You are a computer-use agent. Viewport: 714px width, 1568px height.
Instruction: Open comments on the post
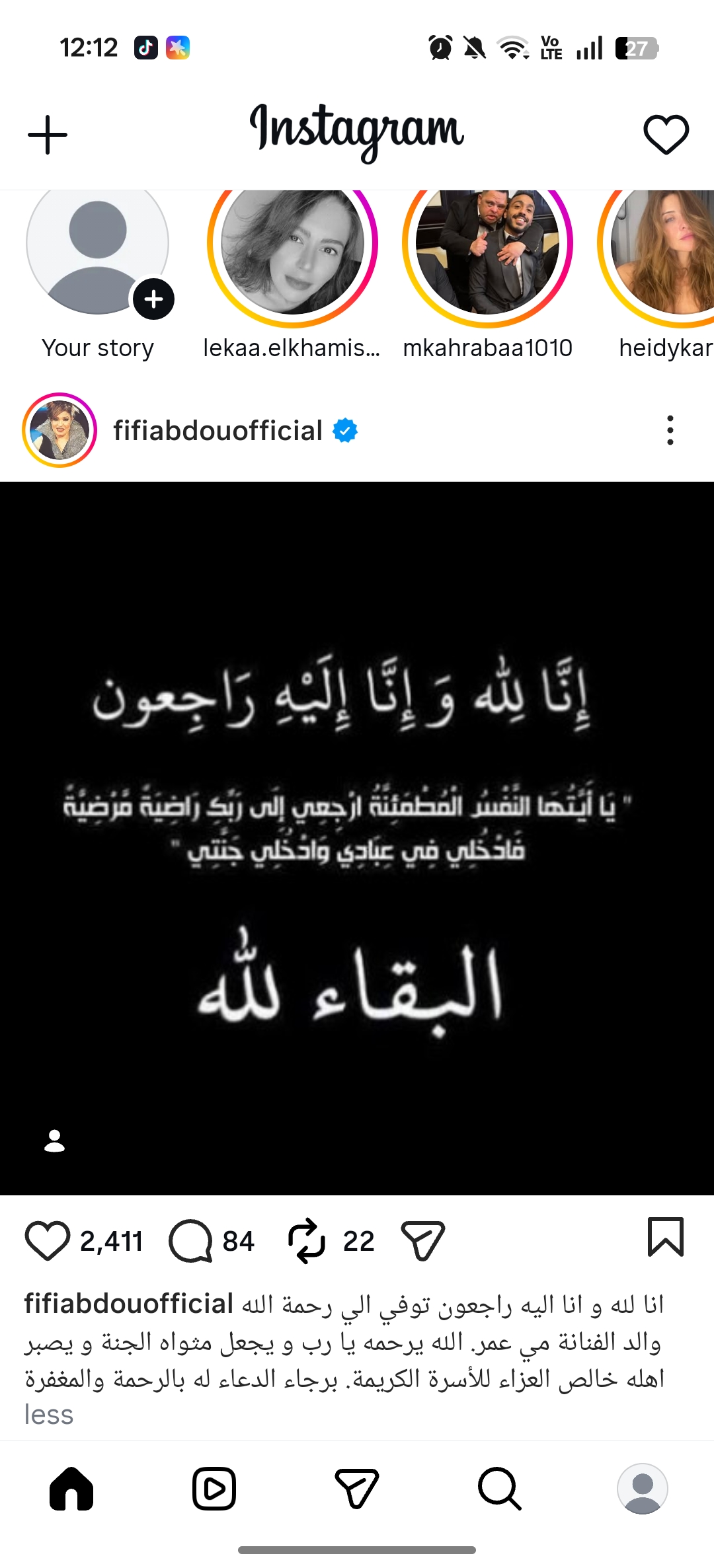pyautogui.click(x=191, y=1241)
